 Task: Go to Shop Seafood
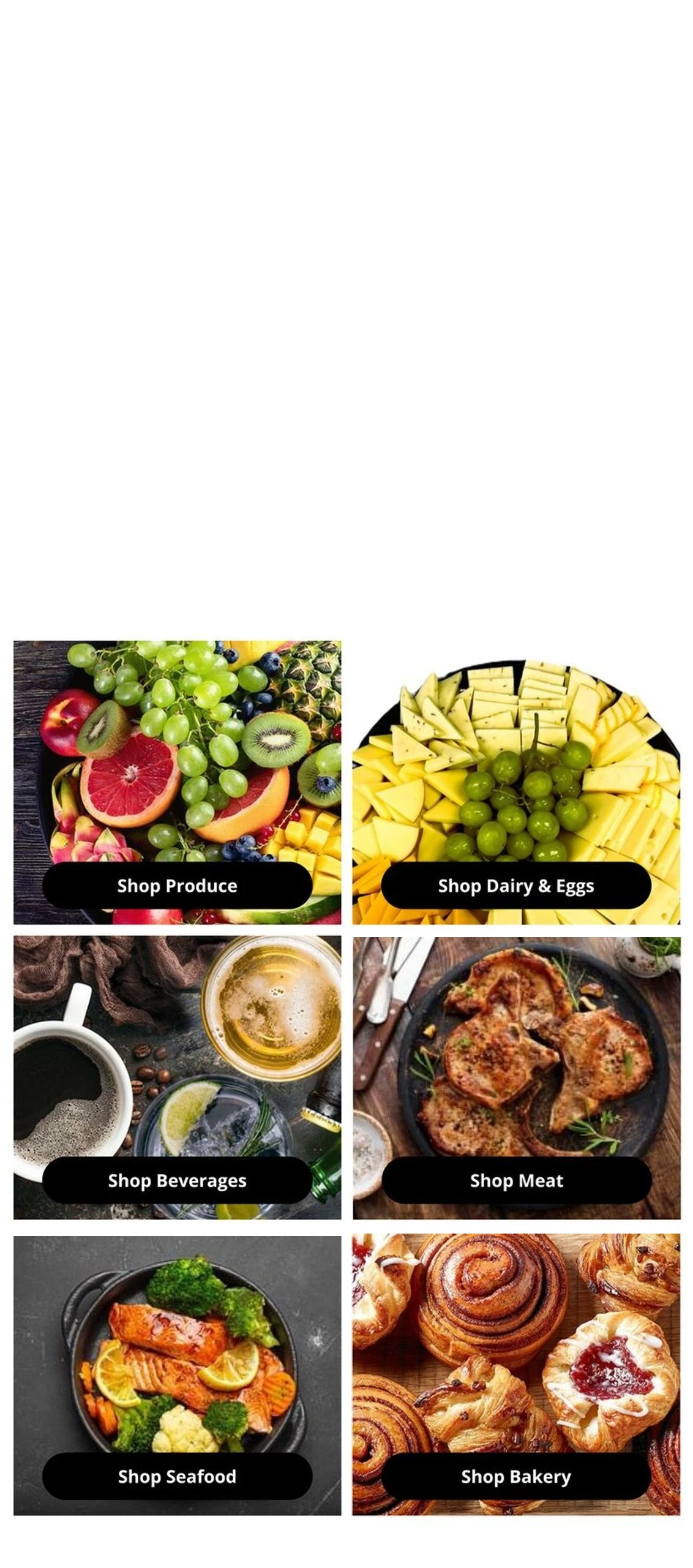[177, 1476]
